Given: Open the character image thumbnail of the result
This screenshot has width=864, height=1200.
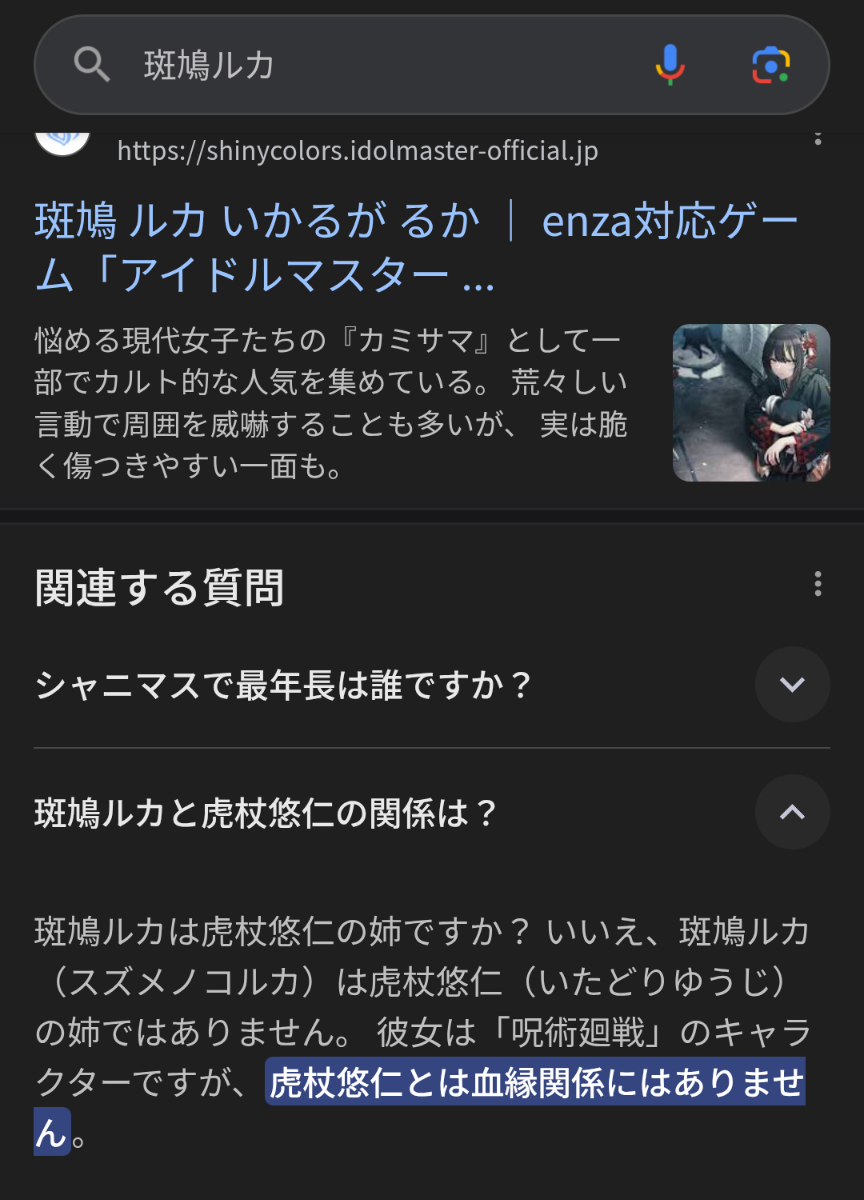Looking at the screenshot, I should tap(751, 403).
